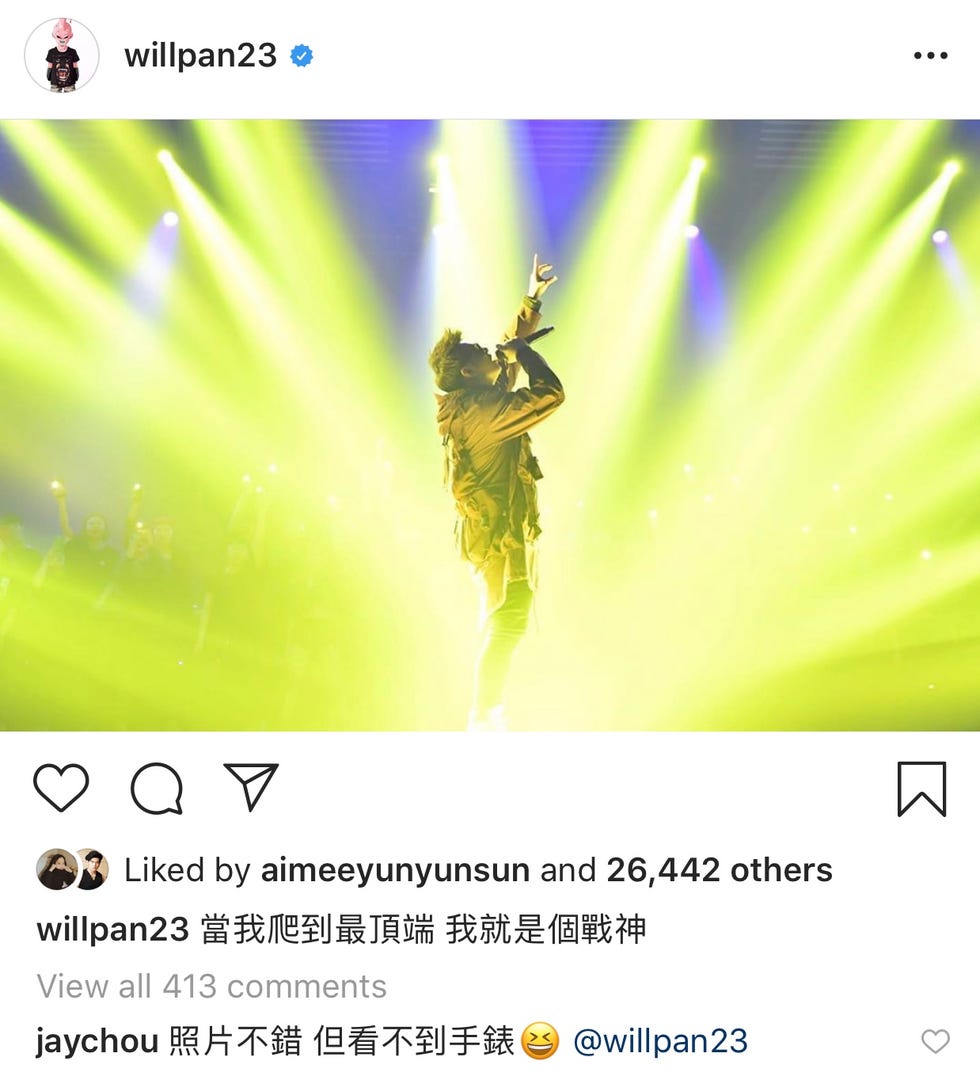
Task: Open the three-dot overflow menu
Action: [x=929, y=56]
